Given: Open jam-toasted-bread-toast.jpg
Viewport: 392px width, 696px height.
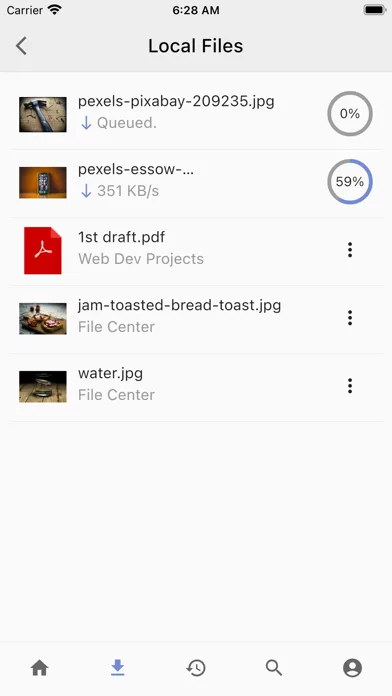Looking at the screenshot, I should pos(196,318).
